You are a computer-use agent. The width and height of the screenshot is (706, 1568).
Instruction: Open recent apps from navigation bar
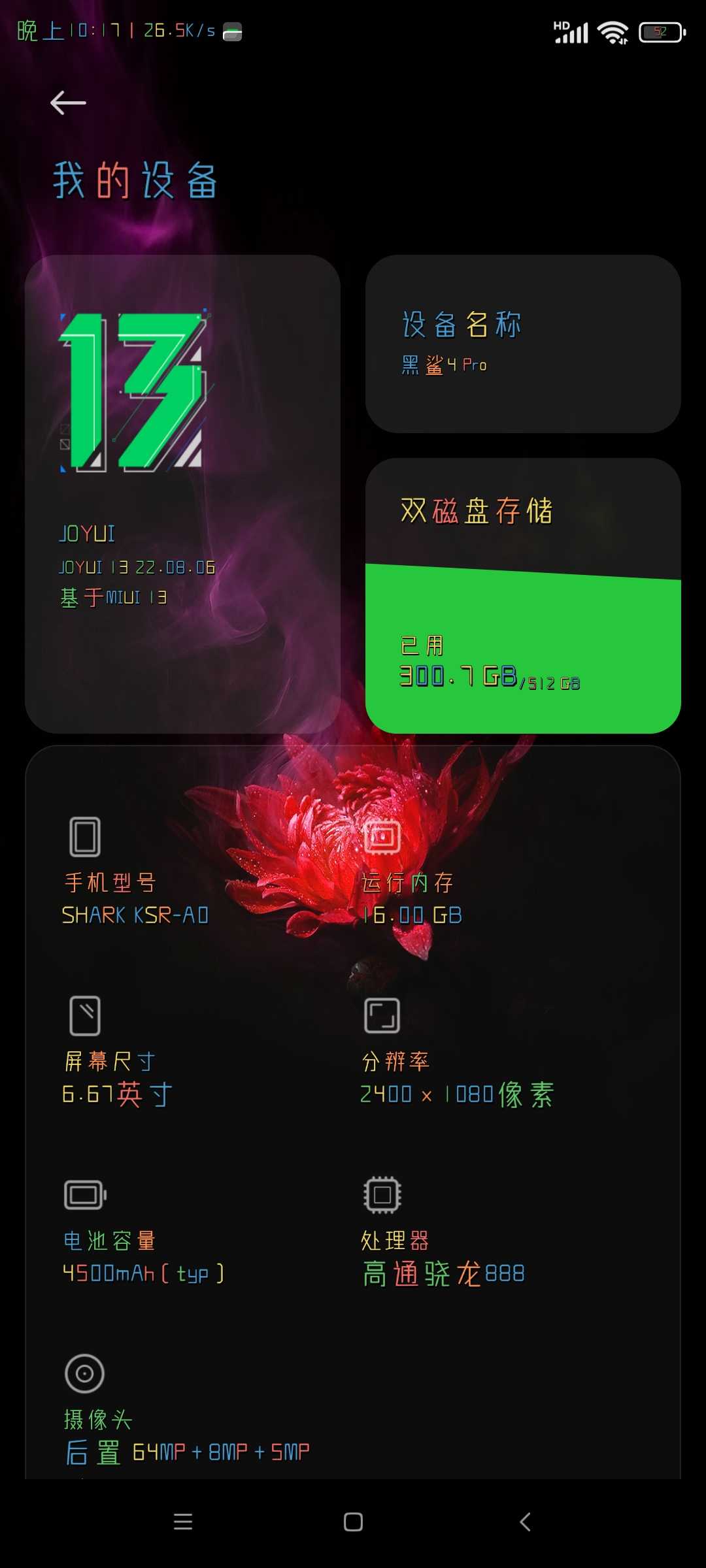pos(183,1522)
